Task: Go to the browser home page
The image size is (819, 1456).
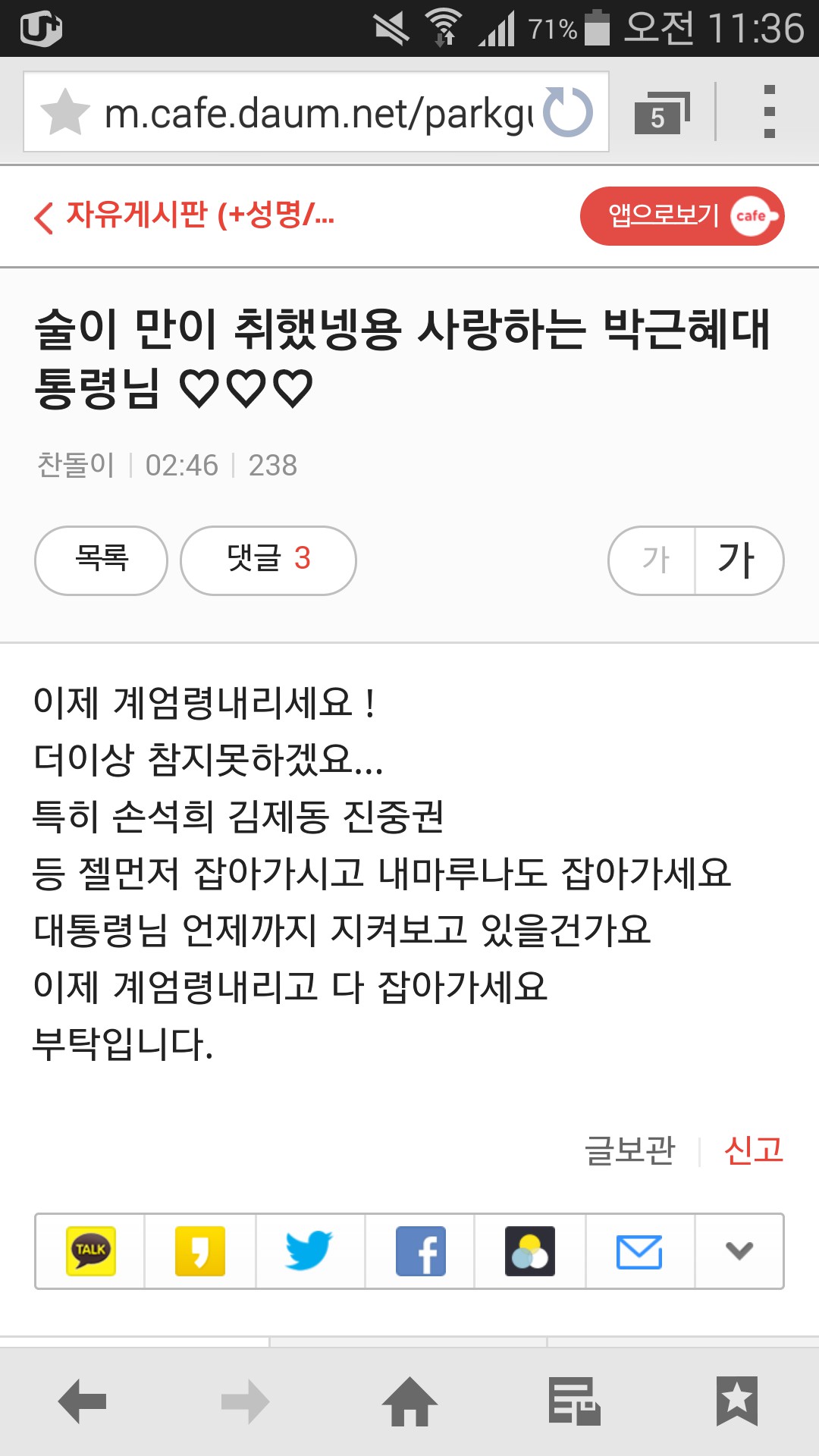Action: [x=409, y=1401]
